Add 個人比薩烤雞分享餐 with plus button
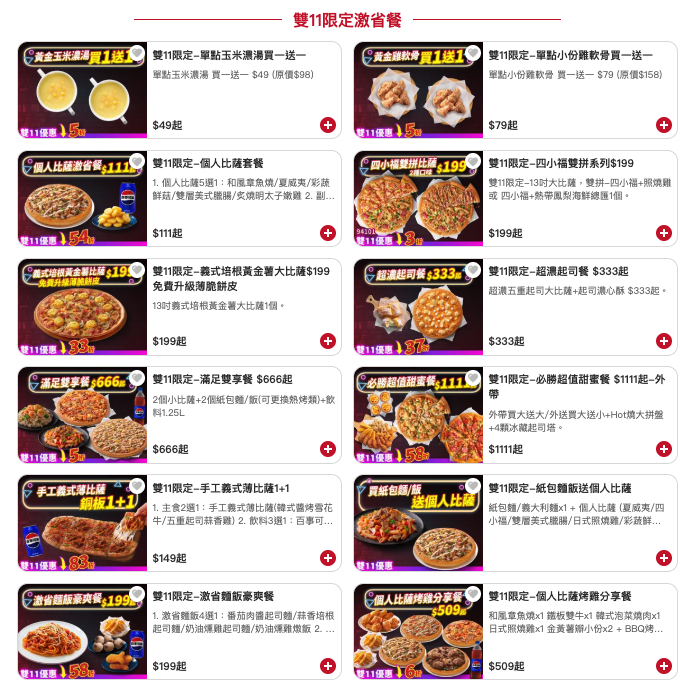Image resolution: width=695 pixels, height=691 pixels. coord(664,666)
